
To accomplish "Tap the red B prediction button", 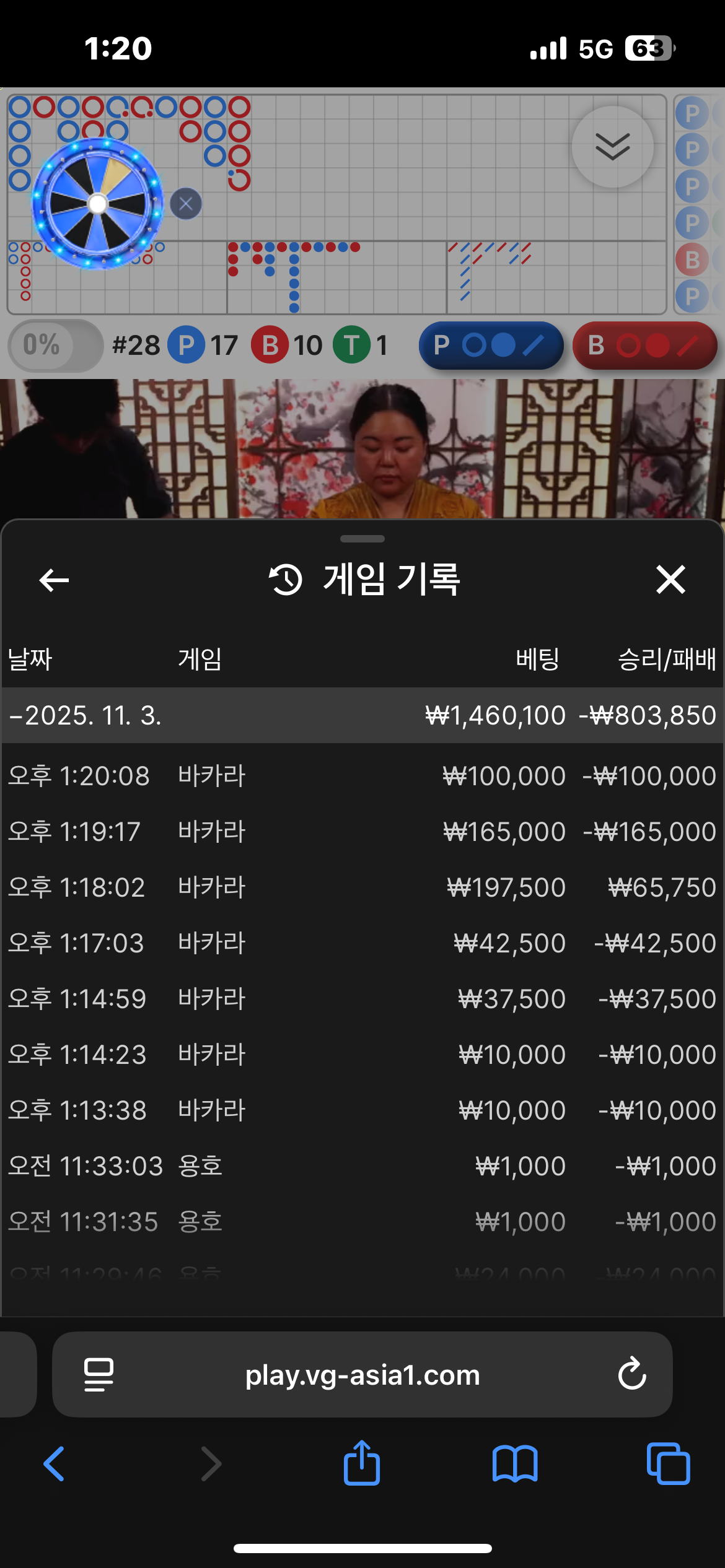I will point(644,346).
